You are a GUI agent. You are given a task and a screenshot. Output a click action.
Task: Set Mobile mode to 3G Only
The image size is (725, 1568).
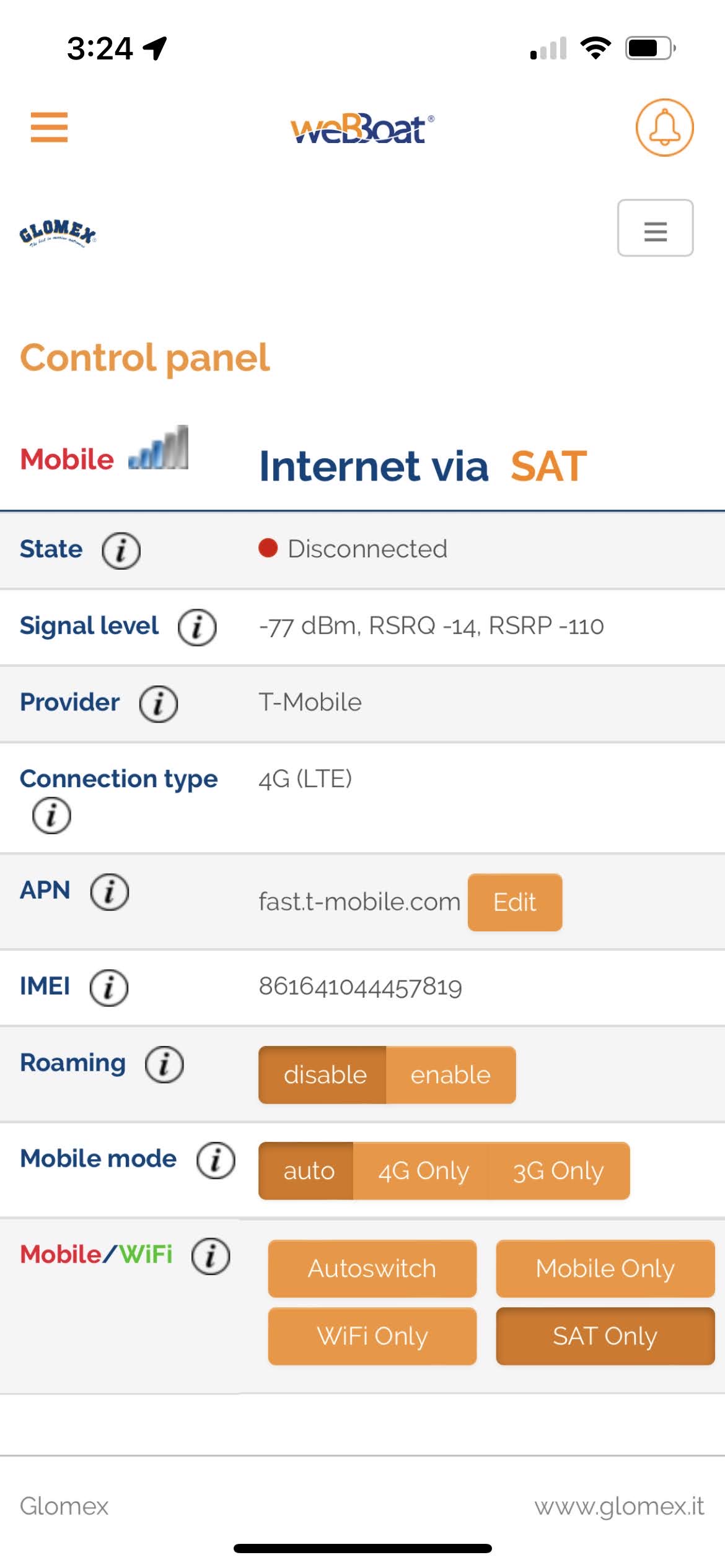point(560,1170)
